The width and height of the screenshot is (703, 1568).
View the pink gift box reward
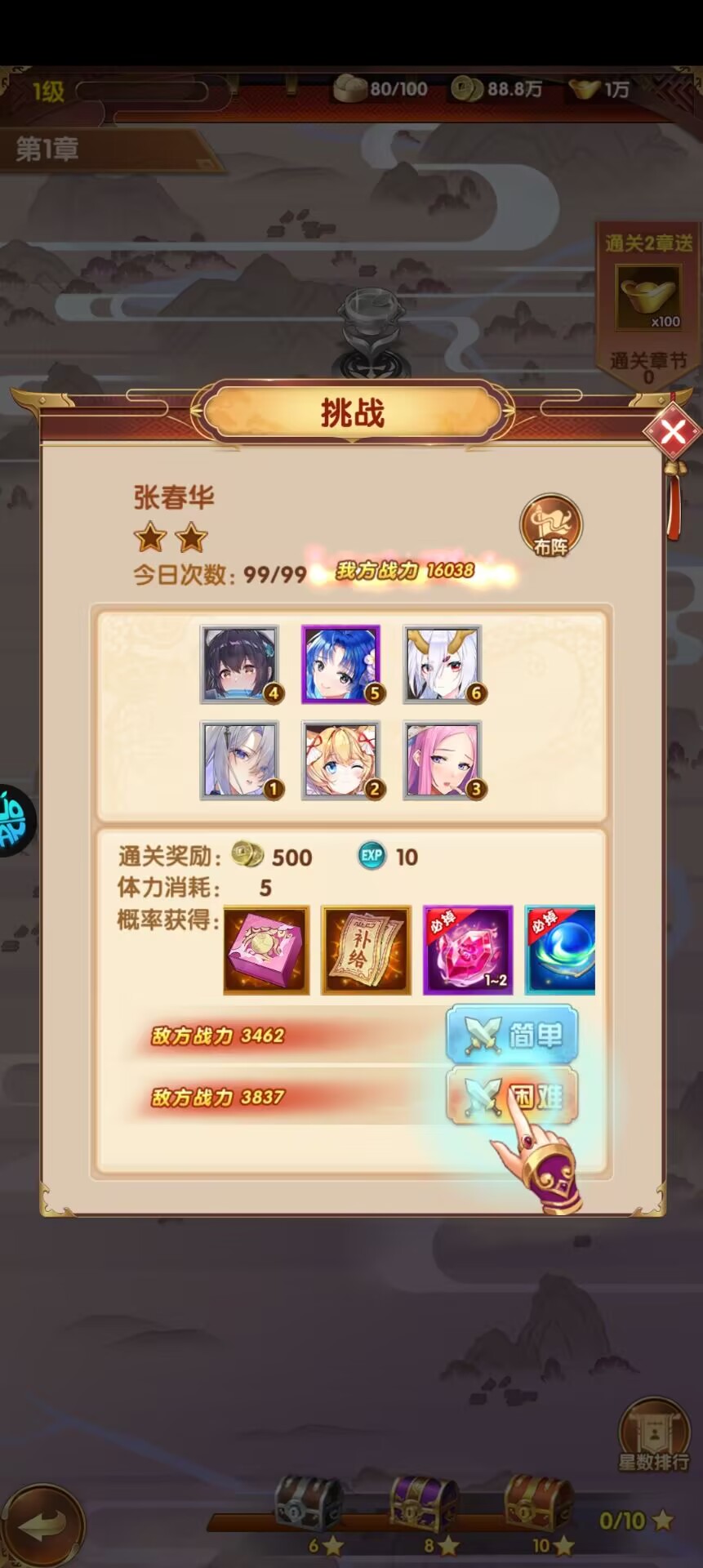point(266,950)
